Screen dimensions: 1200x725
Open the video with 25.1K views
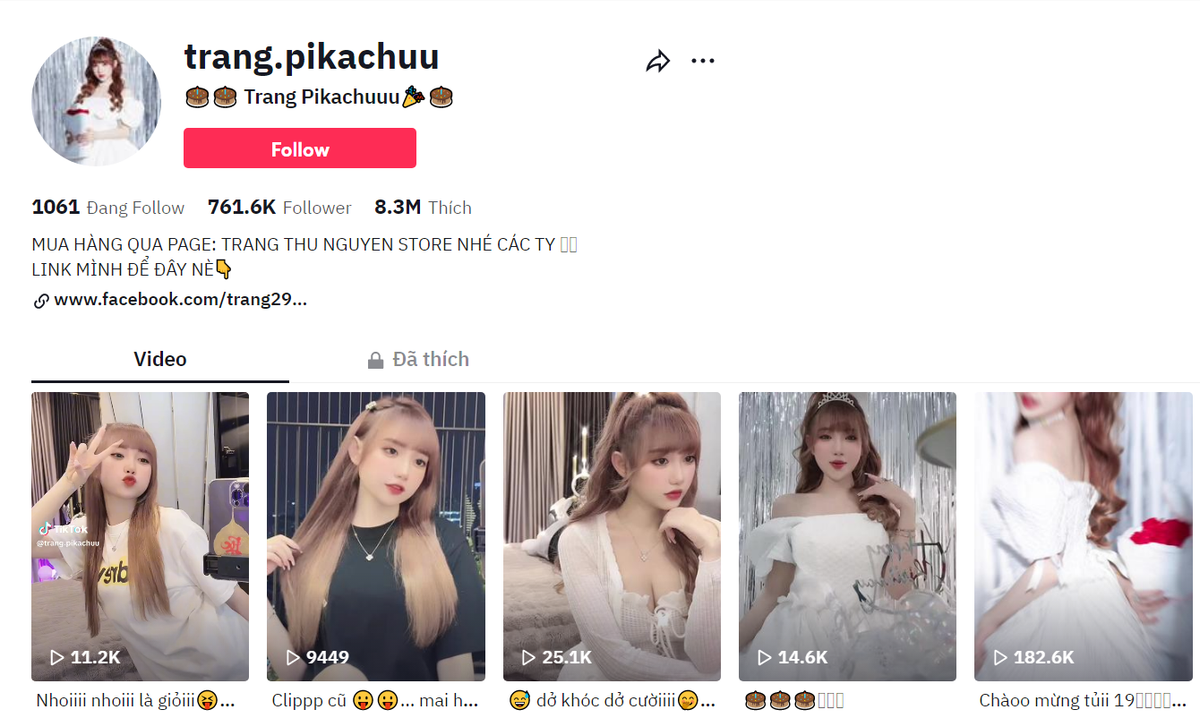[x=611, y=535]
